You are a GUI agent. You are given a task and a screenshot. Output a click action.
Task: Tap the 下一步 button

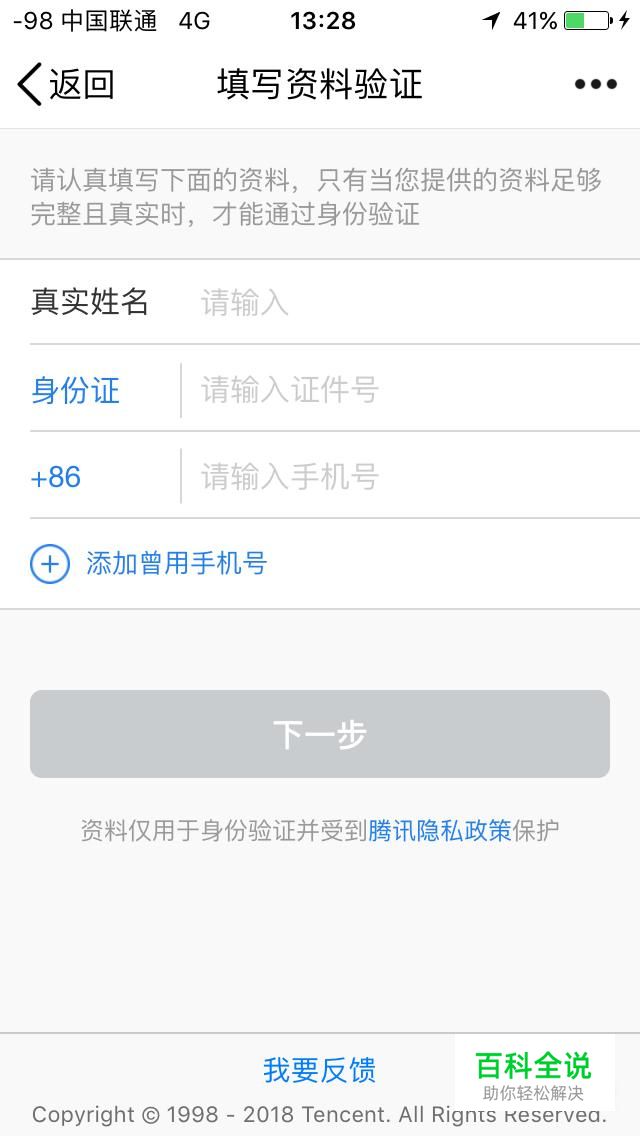tap(320, 734)
